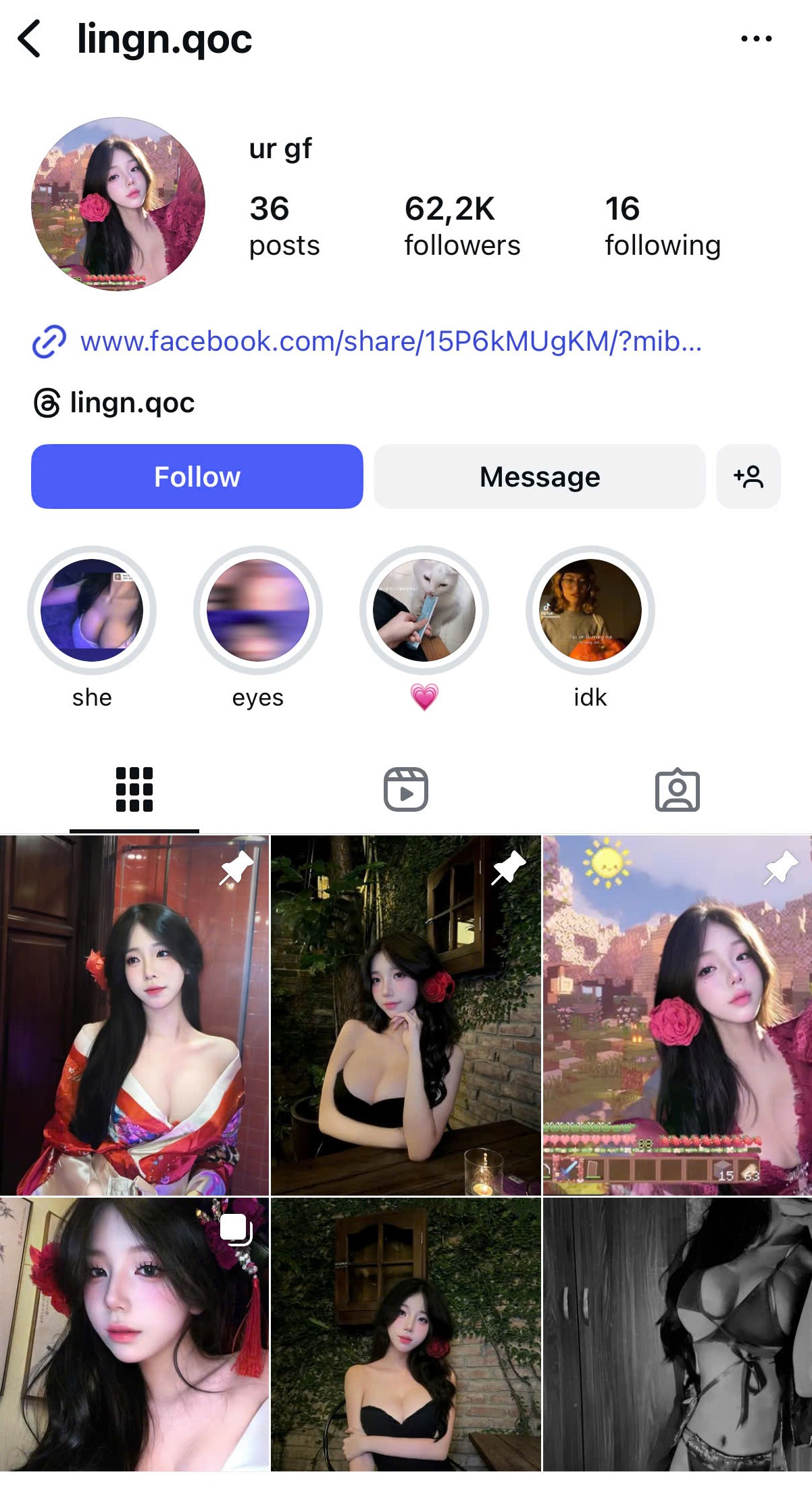This screenshot has width=812, height=1491.
Task: Open the pink heart story highlight
Action: tap(424, 610)
